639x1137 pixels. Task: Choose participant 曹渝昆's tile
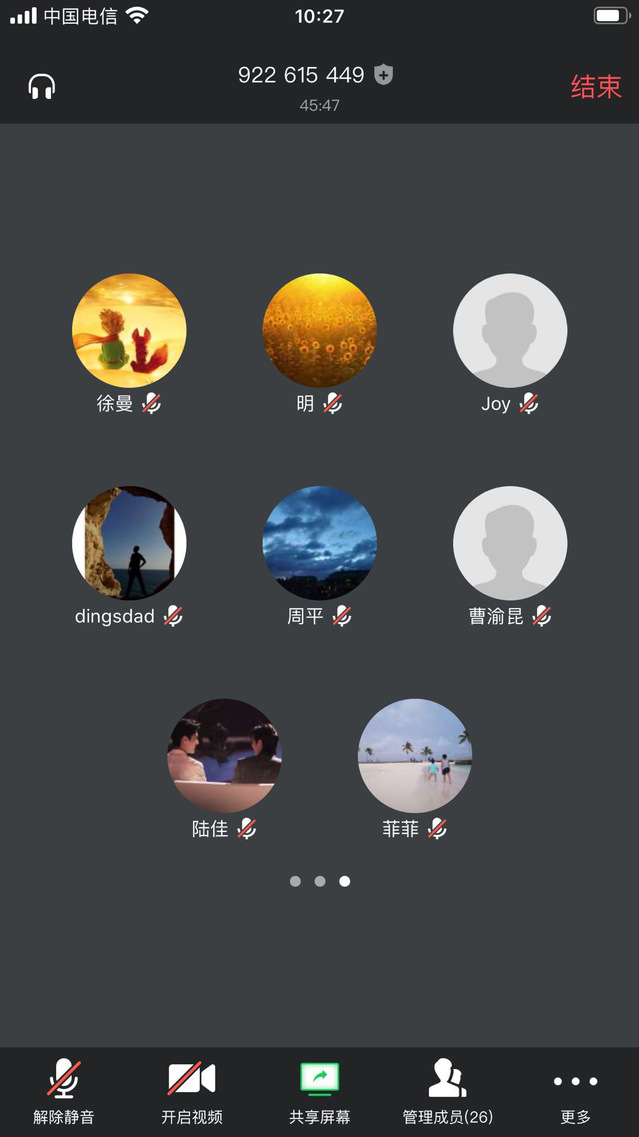point(510,543)
